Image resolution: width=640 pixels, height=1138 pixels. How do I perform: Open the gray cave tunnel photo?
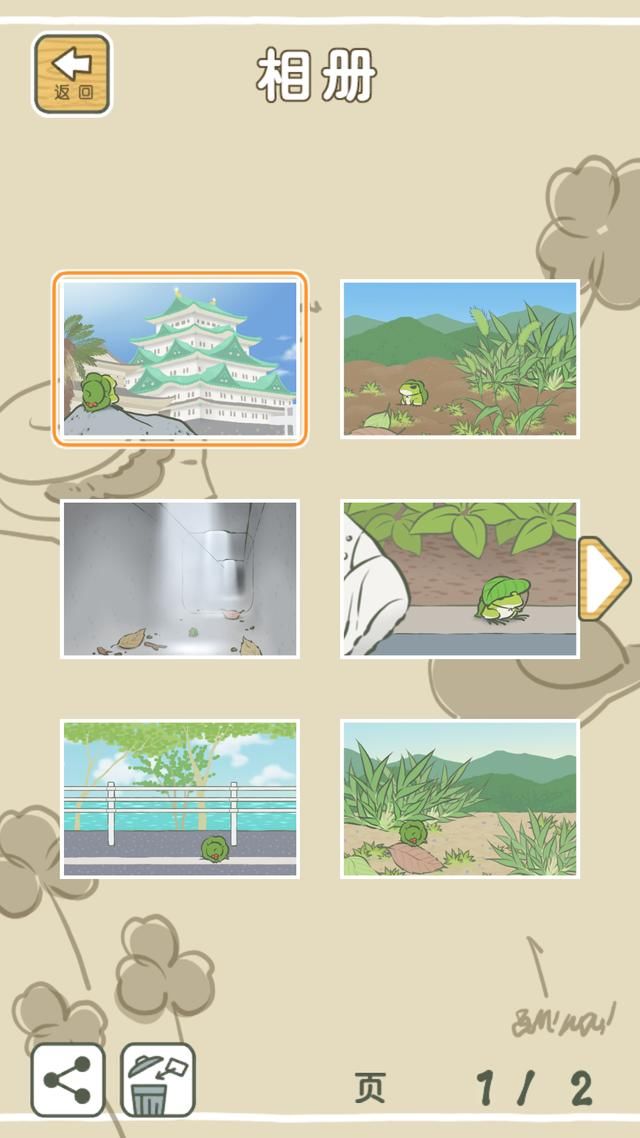tap(180, 578)
